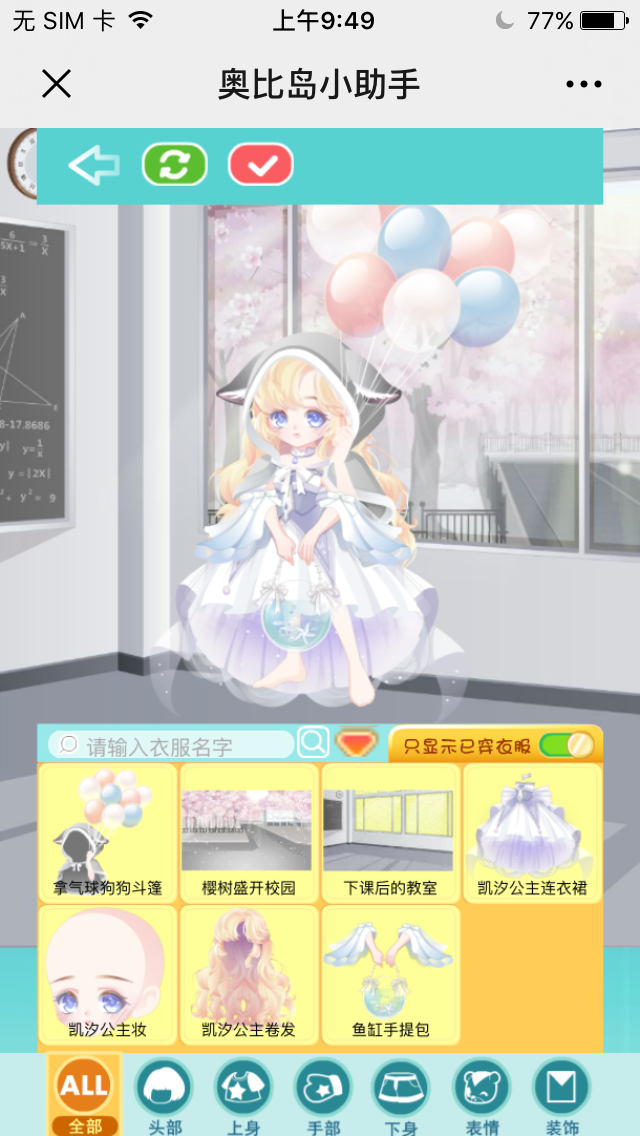Select the 樱树盛开校园 background
Viewport: 640px width, 1136px height.
249,832
